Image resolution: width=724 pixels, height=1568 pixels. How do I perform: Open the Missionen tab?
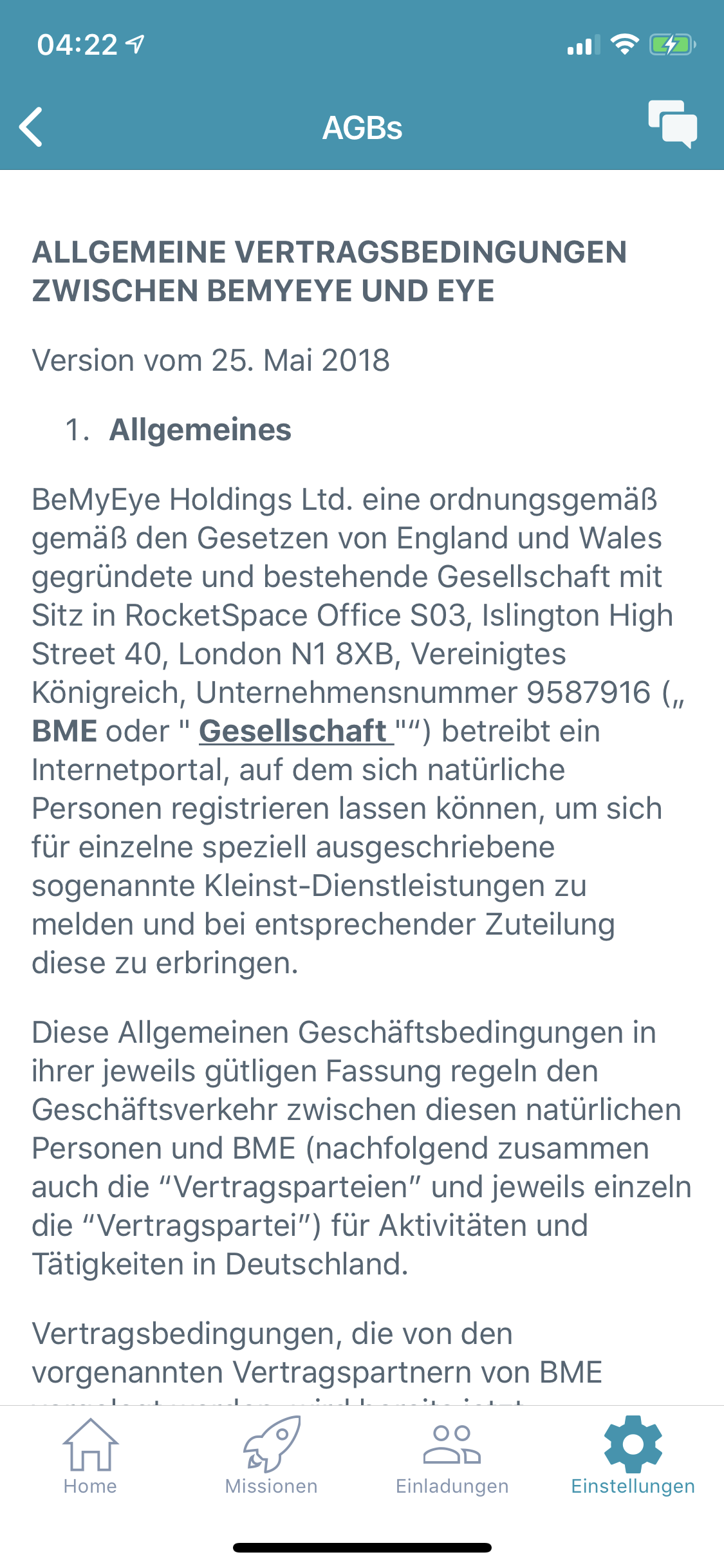tap(271, 1457)
